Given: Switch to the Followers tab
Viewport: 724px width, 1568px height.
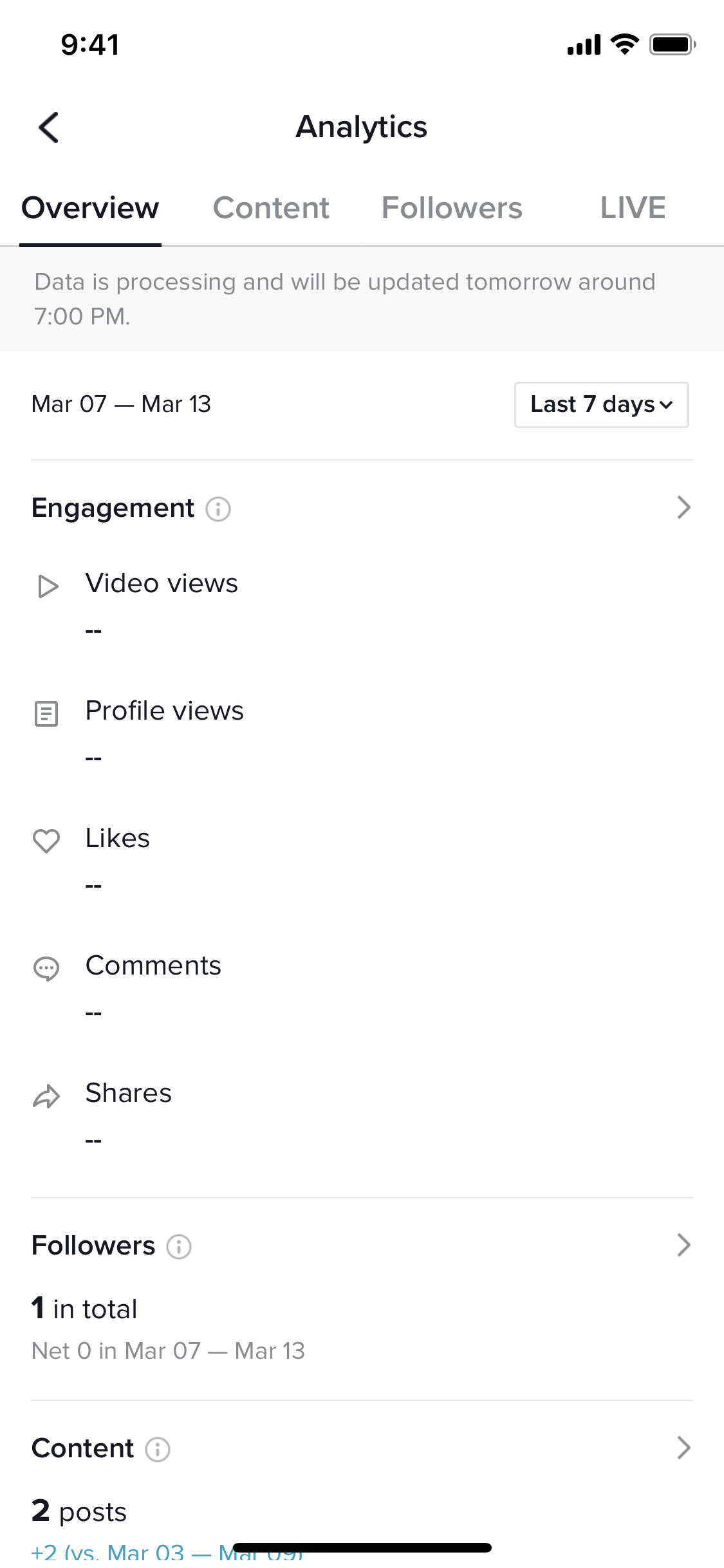Looking at the screenshot, I should coord(452,208).
